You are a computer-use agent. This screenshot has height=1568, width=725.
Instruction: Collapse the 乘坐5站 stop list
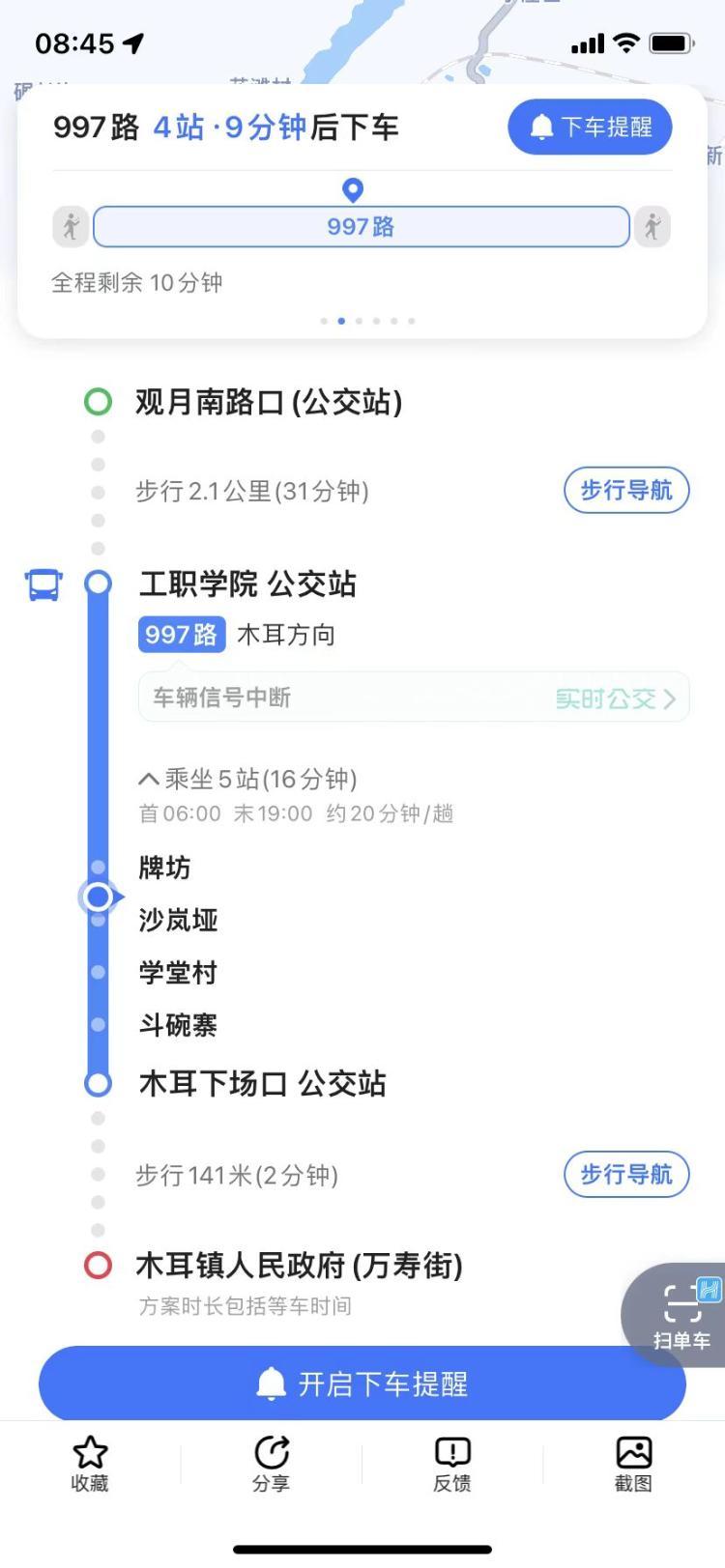247,779
